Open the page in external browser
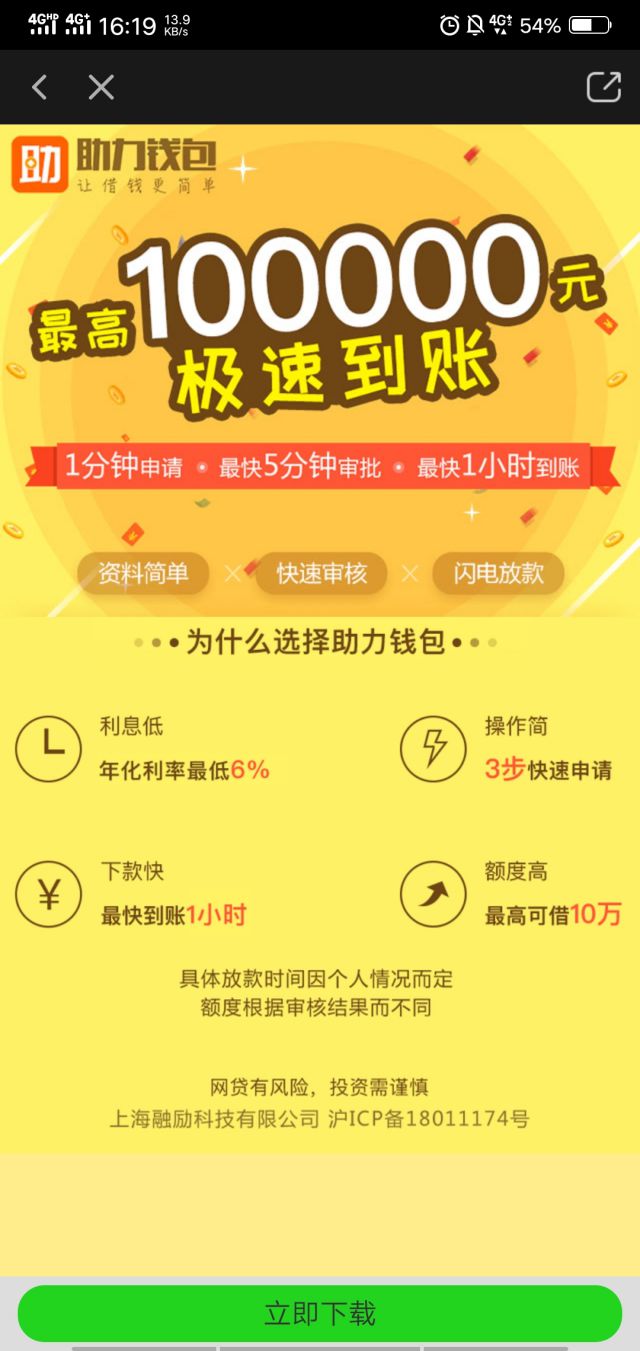The height and width of the screenshot is (1351, 640). coord(603,87)
